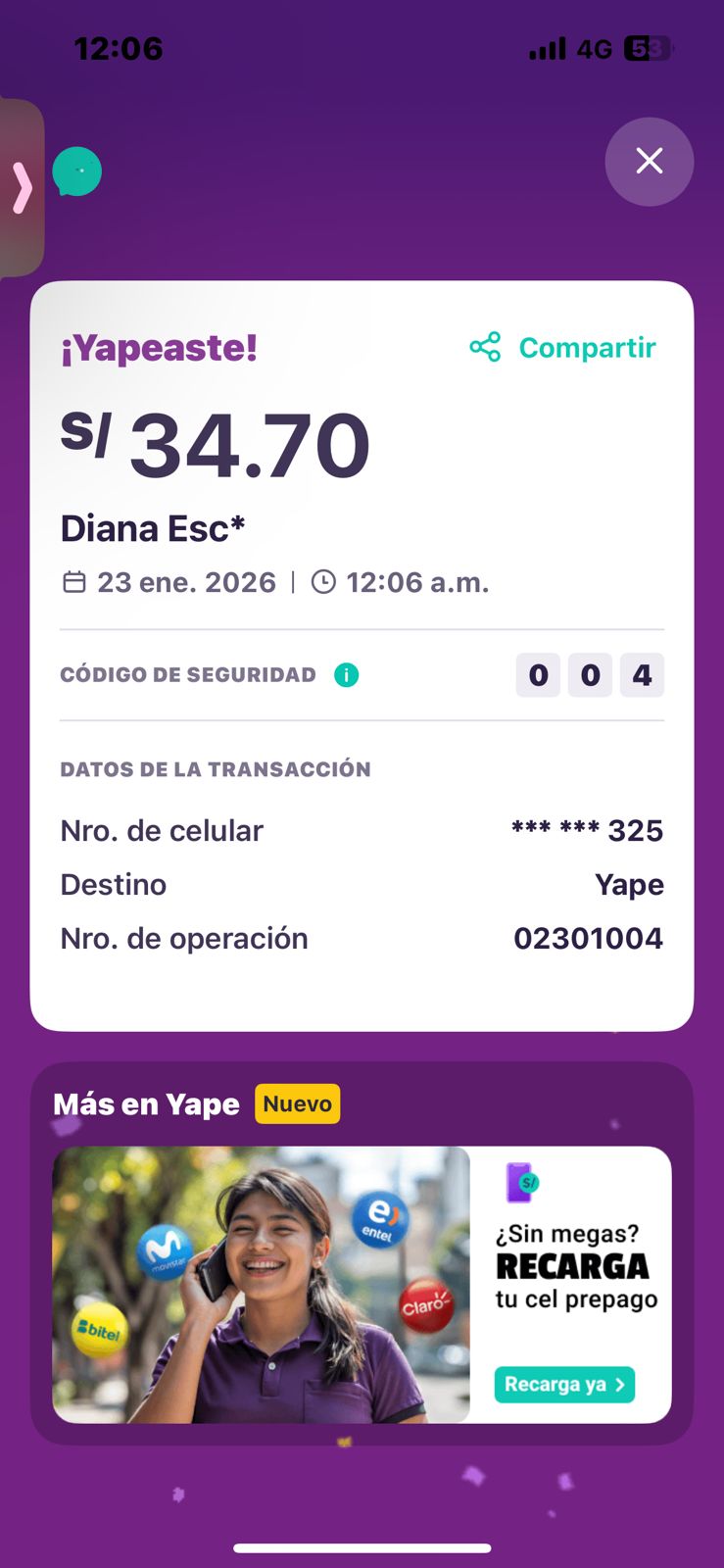Expand the pink arrow side tab
This screenshot has height=1568, width=724.
tap(22, 187)
